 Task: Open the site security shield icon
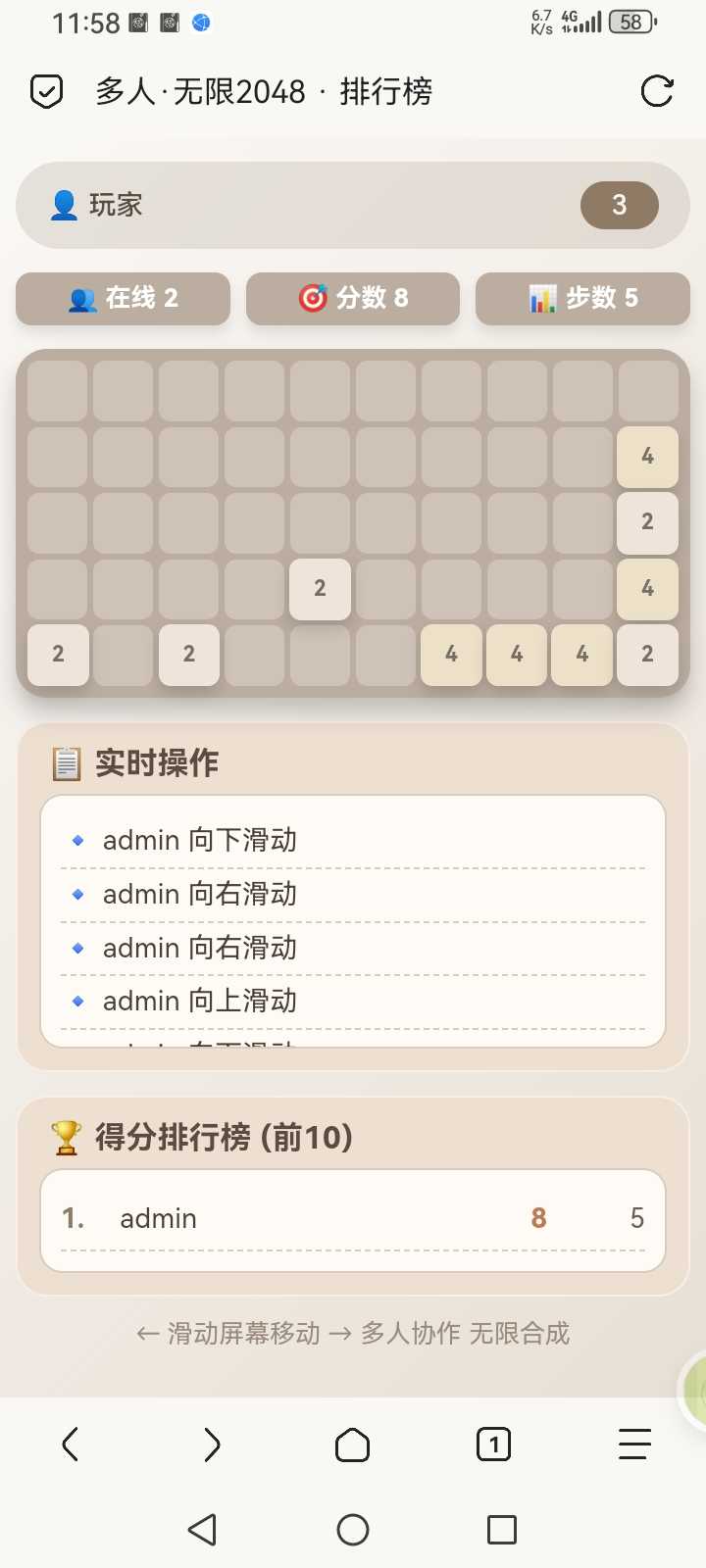[47, 92]
